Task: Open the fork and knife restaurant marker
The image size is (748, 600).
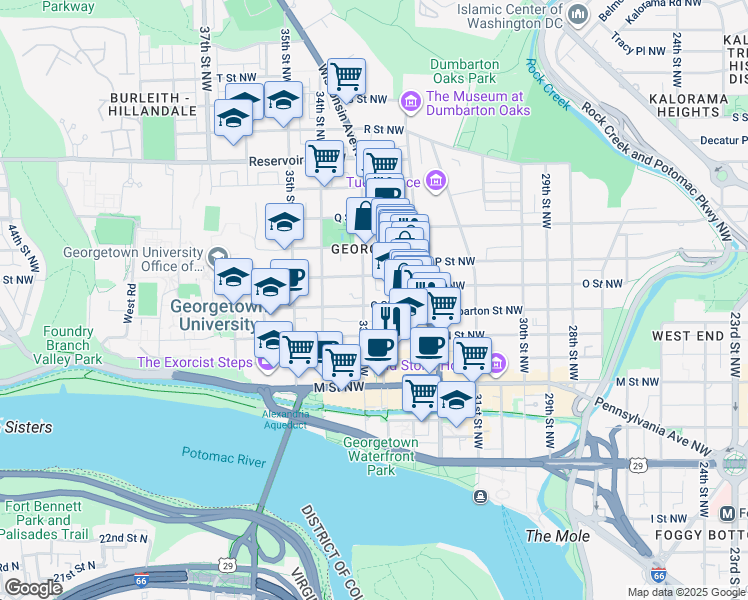Action: coord(388,319)
